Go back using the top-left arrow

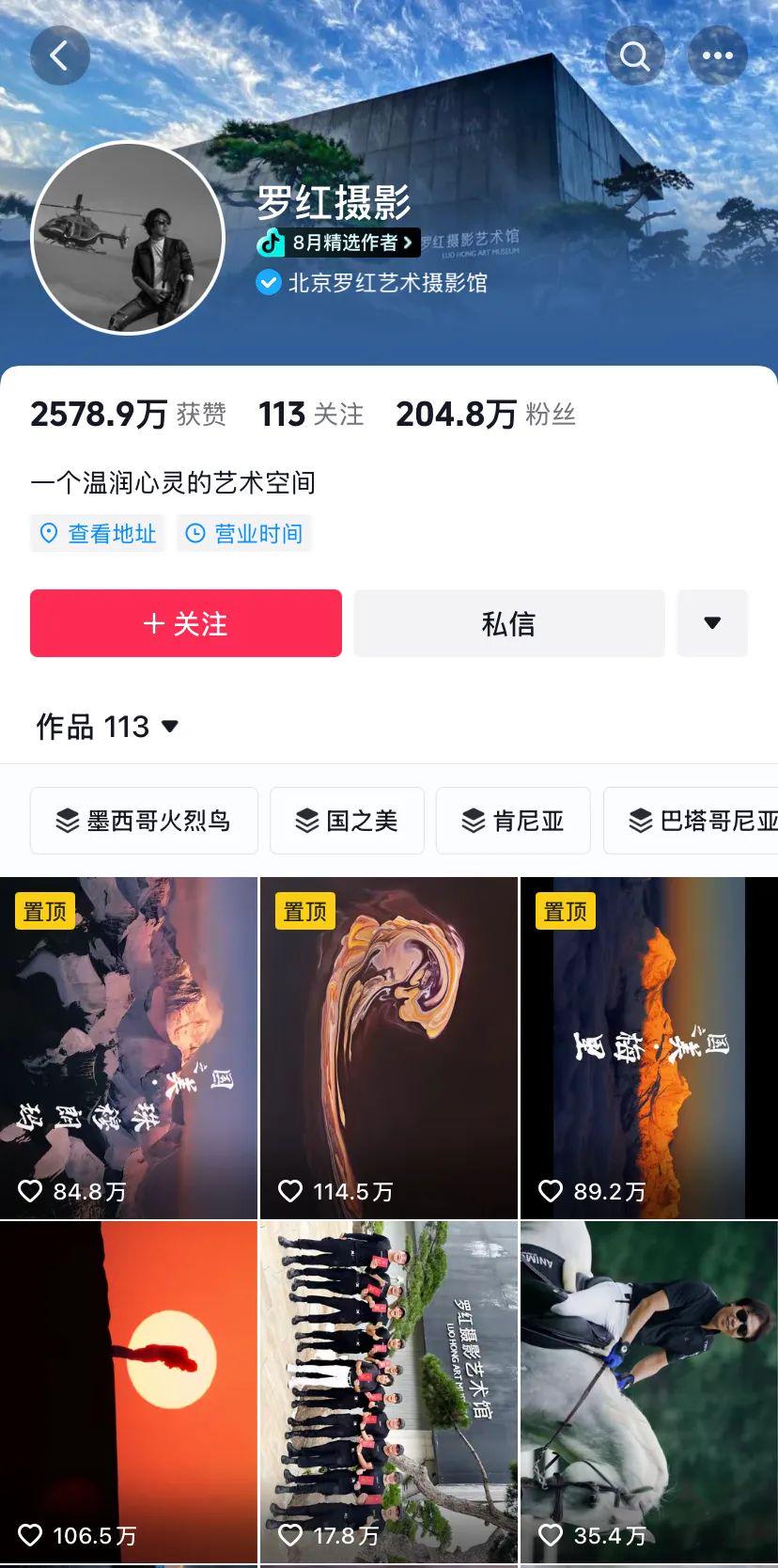coord(59,56)
